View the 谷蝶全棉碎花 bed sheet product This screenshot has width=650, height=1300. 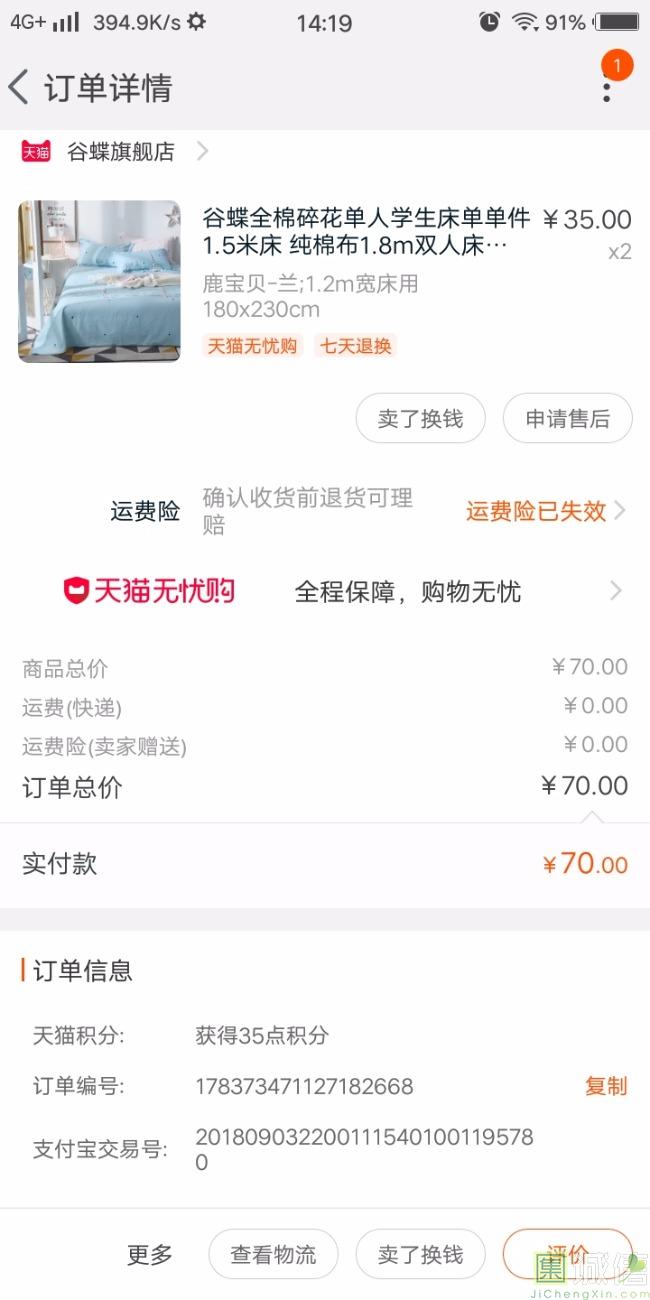click(x=365, y=232)
